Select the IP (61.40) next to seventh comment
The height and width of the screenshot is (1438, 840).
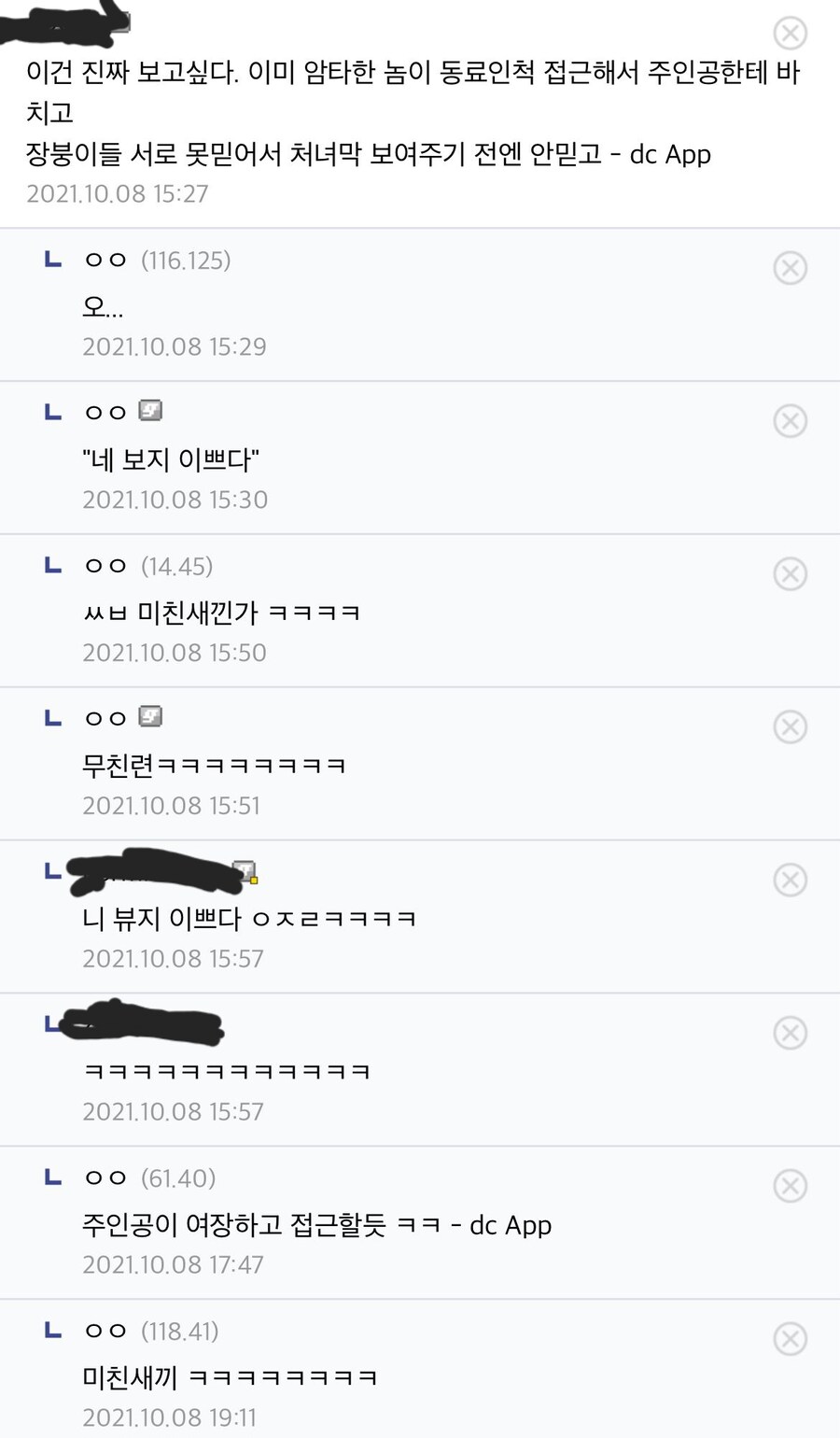click(x=178, y=1177)
